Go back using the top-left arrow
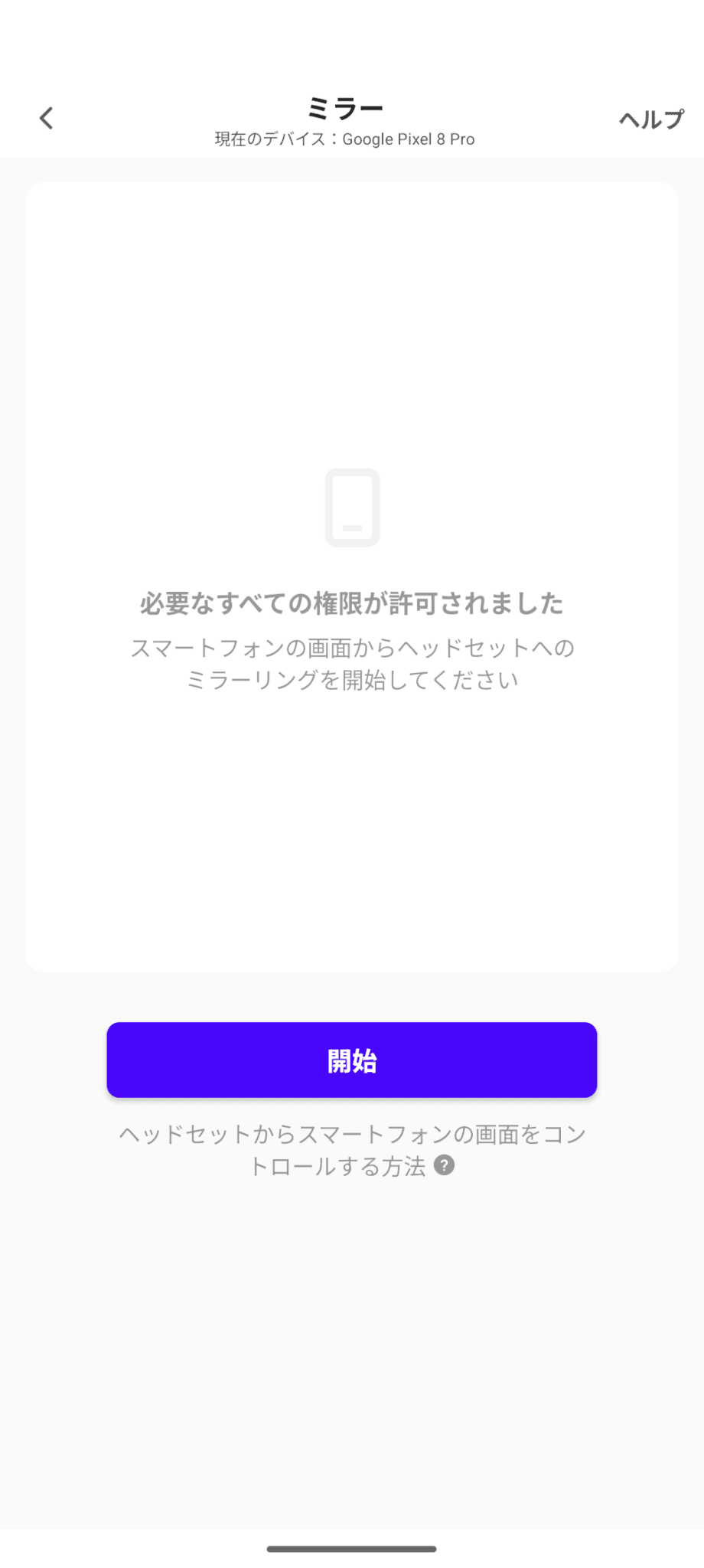The height and width of the screenshot is (1568, 704). tap(47, 118)
